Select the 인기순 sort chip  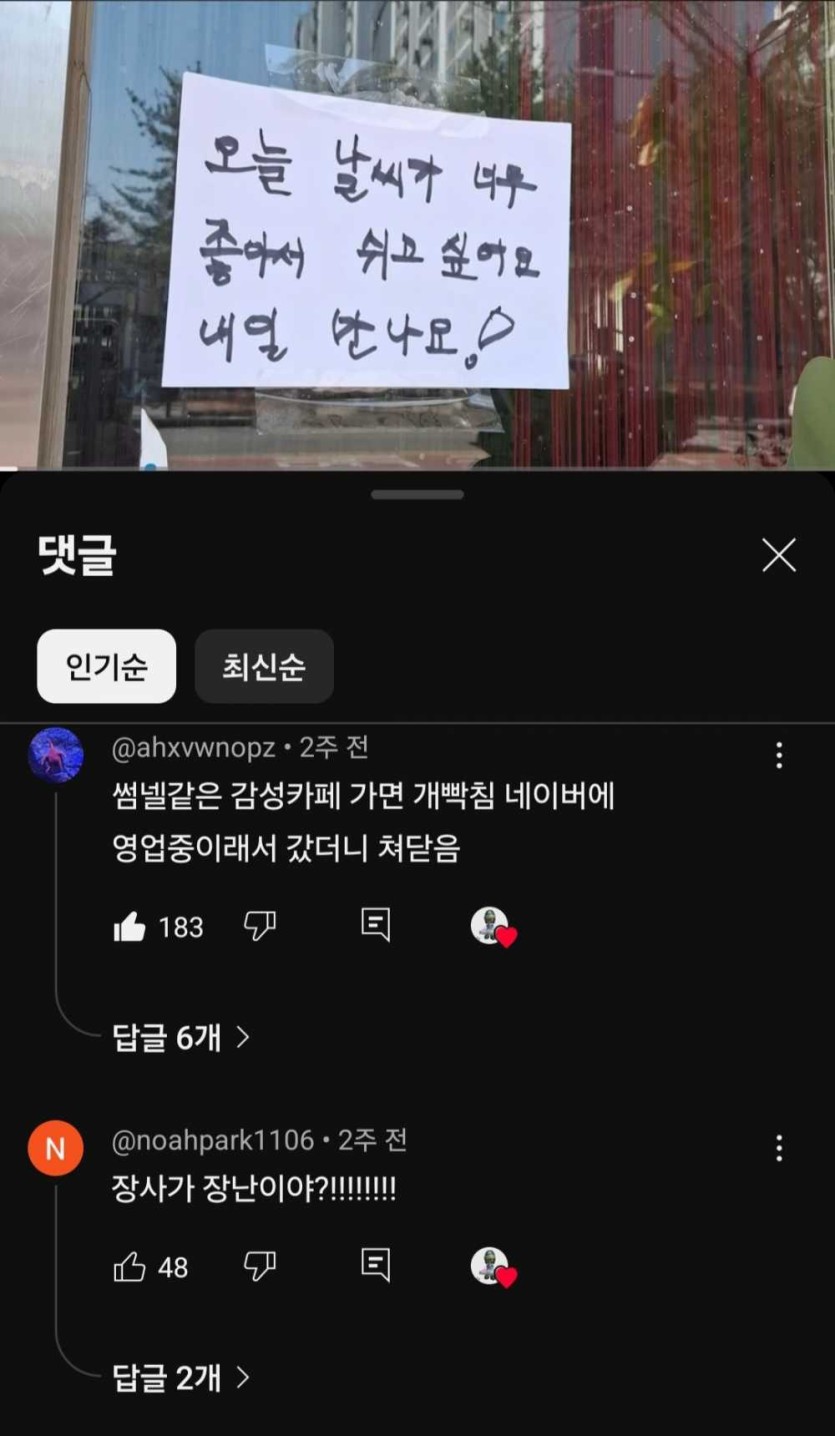click(x=106, y=666)
